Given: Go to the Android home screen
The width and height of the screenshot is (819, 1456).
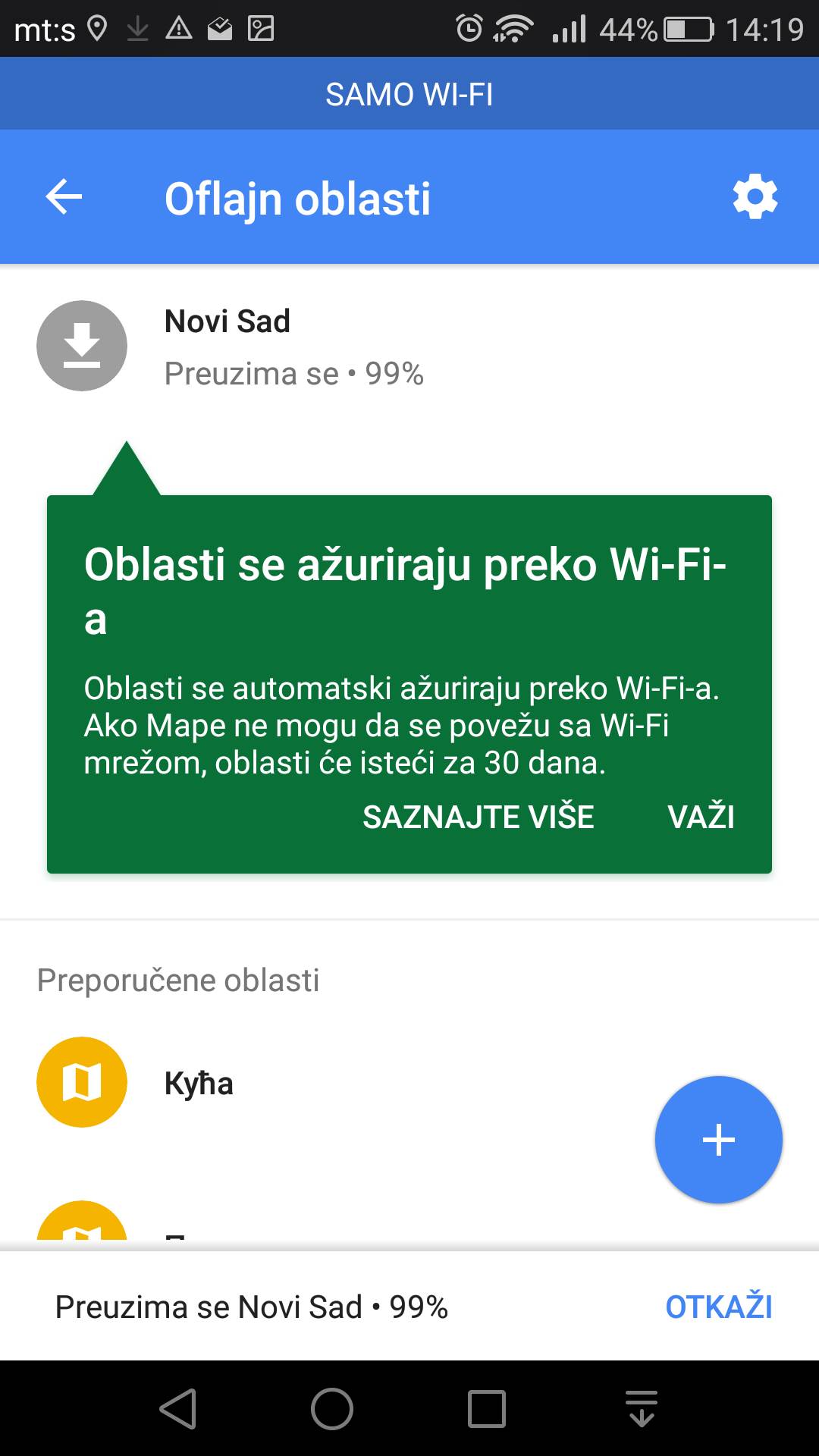Looking at the screenshot, I should (x=332, y=1409).
